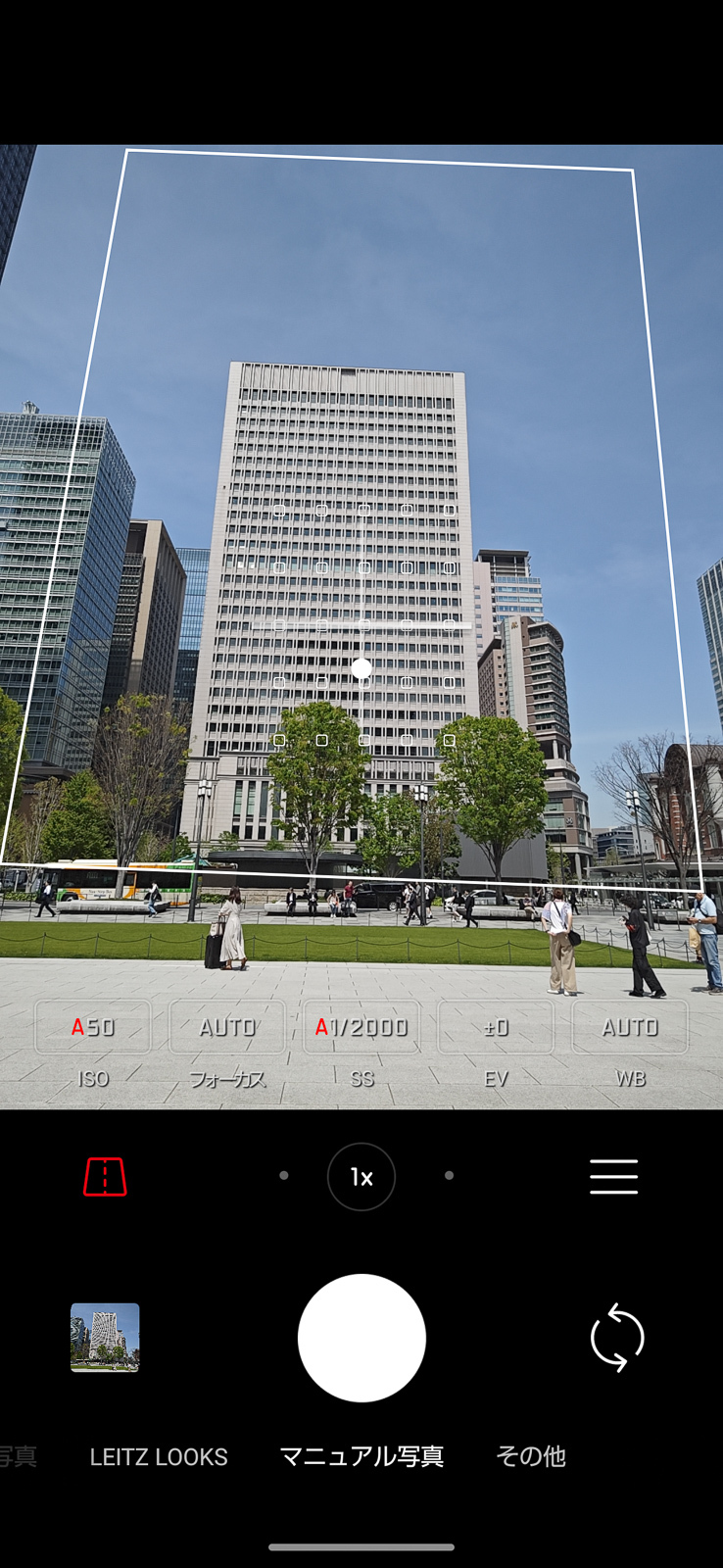Toggle the red perspective correction icon
This screenshot has width=723, height=1568.
click(105, 1177)
